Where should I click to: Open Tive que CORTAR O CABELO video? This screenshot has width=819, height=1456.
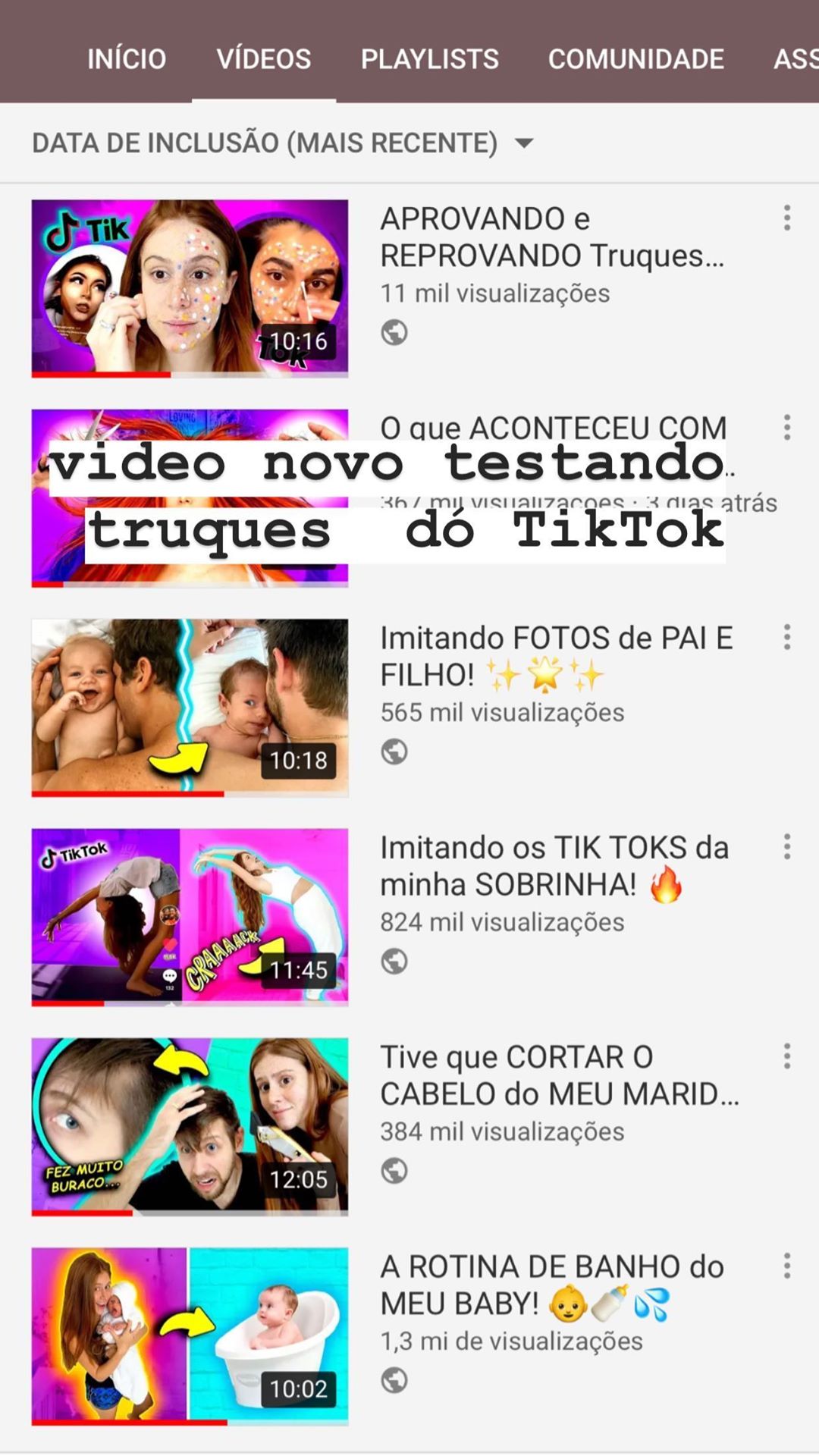[x=190, y=1125]
